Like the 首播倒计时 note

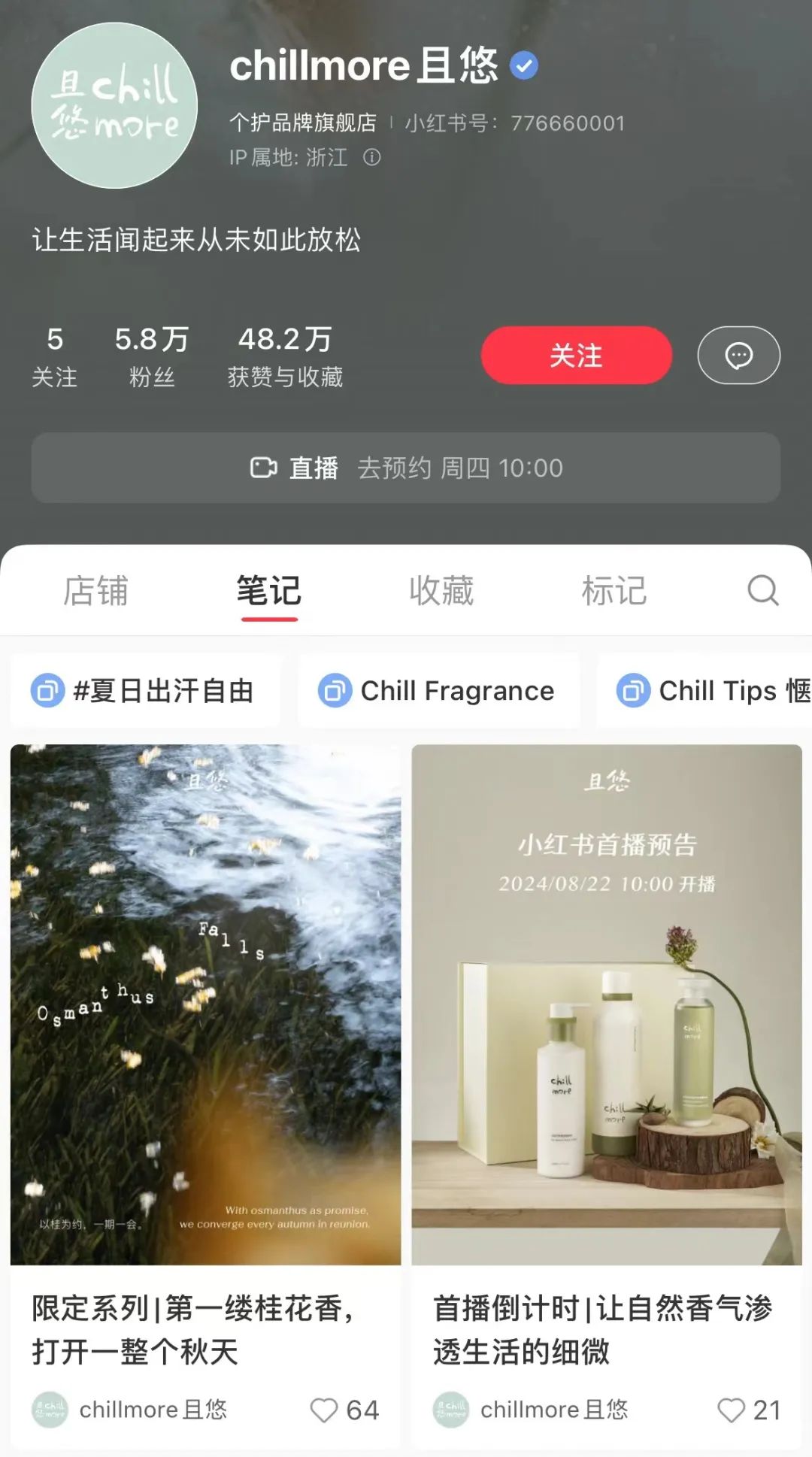[x=731, y=1410]
